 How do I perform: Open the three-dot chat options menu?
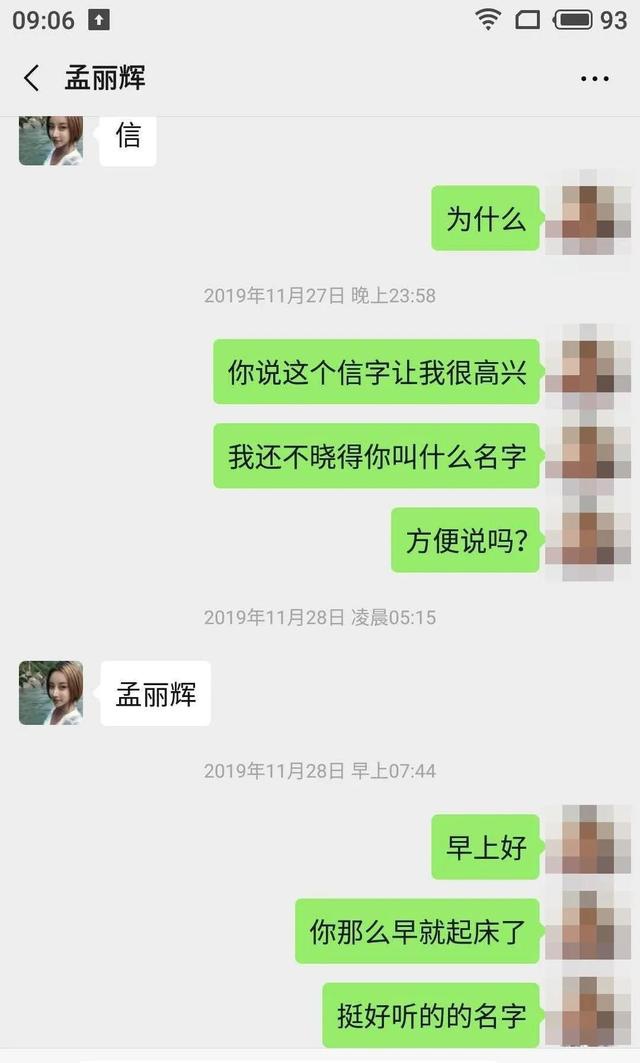click(595, 79)
